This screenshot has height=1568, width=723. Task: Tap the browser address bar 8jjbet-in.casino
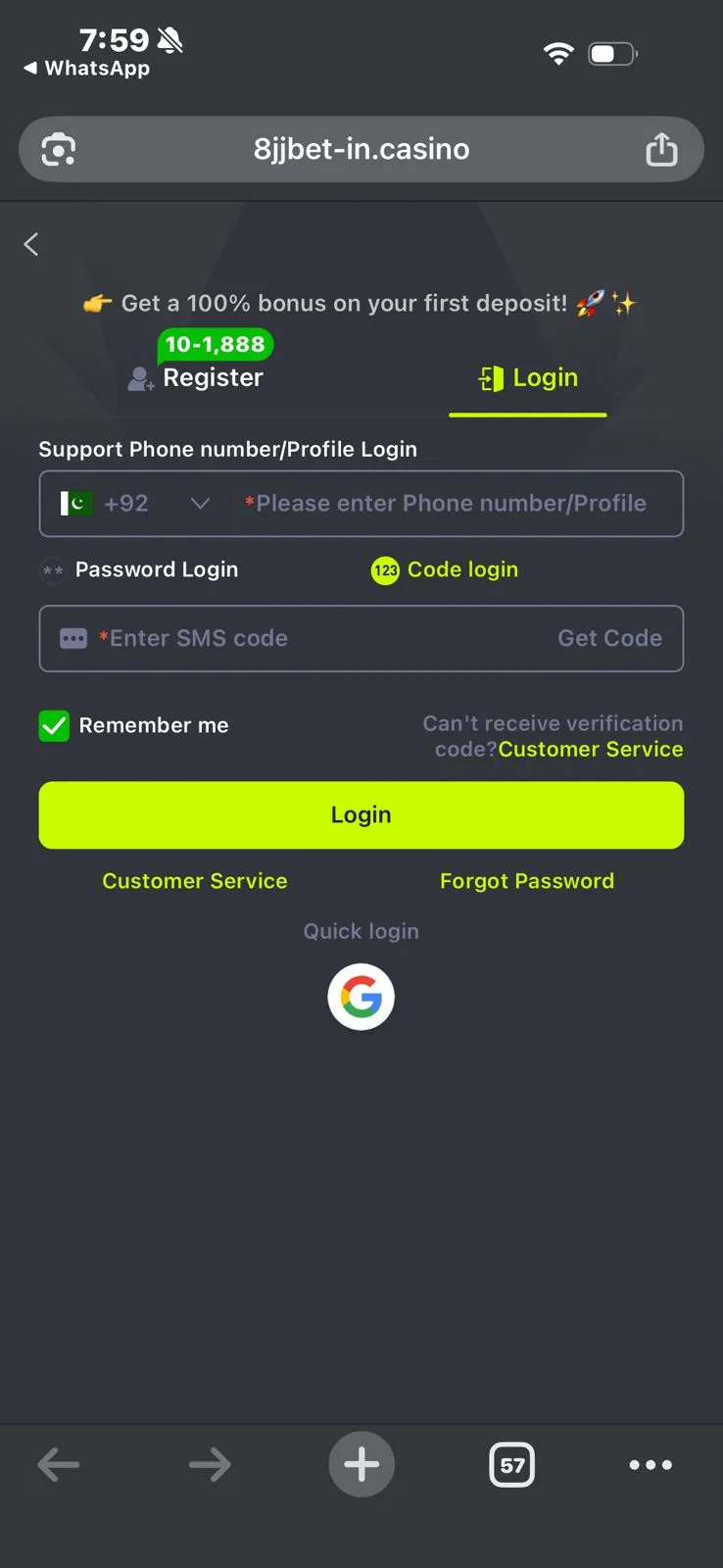[361, 149]
